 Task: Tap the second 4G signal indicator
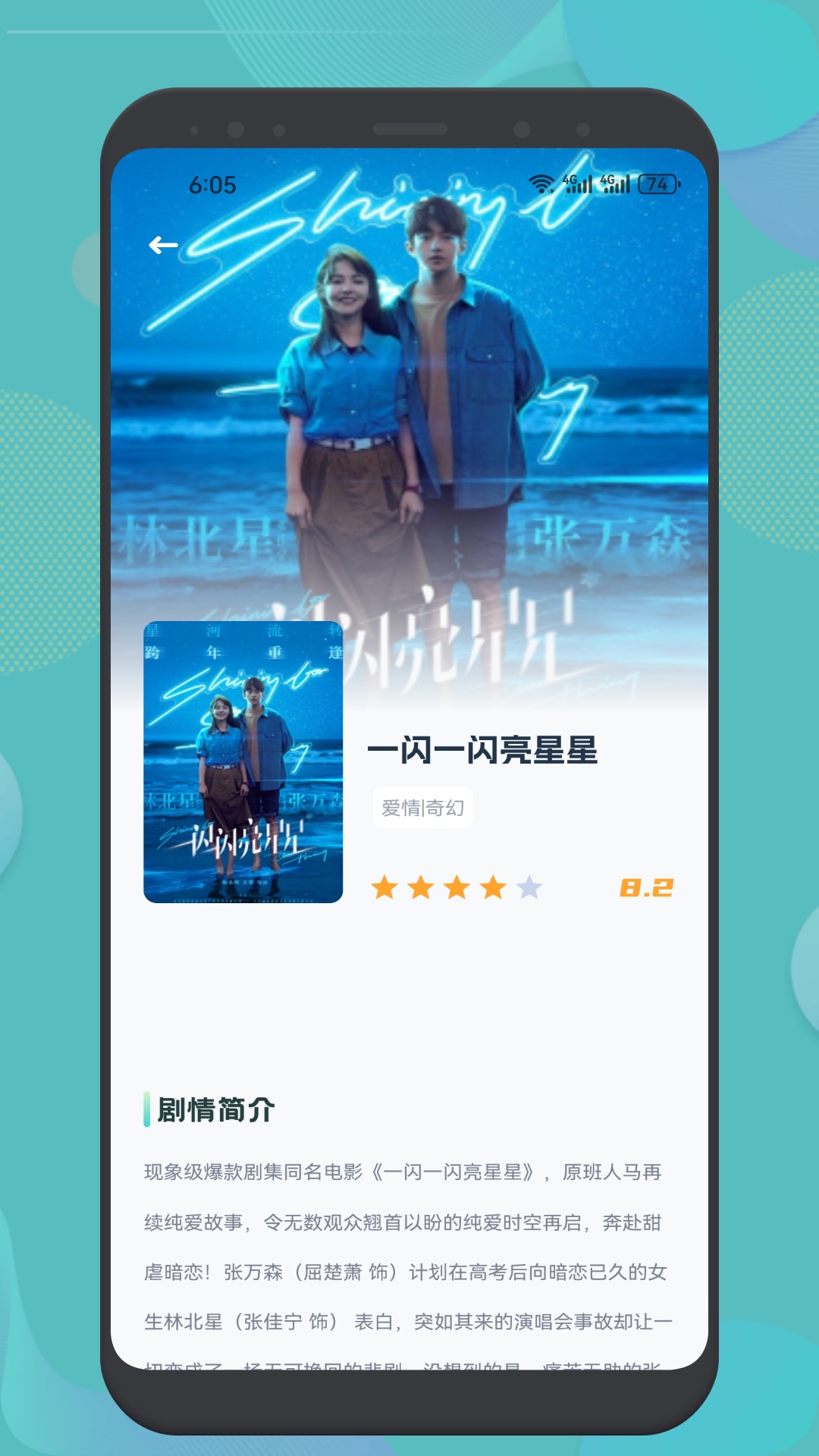pyautogui.click(x=616, y=182)
